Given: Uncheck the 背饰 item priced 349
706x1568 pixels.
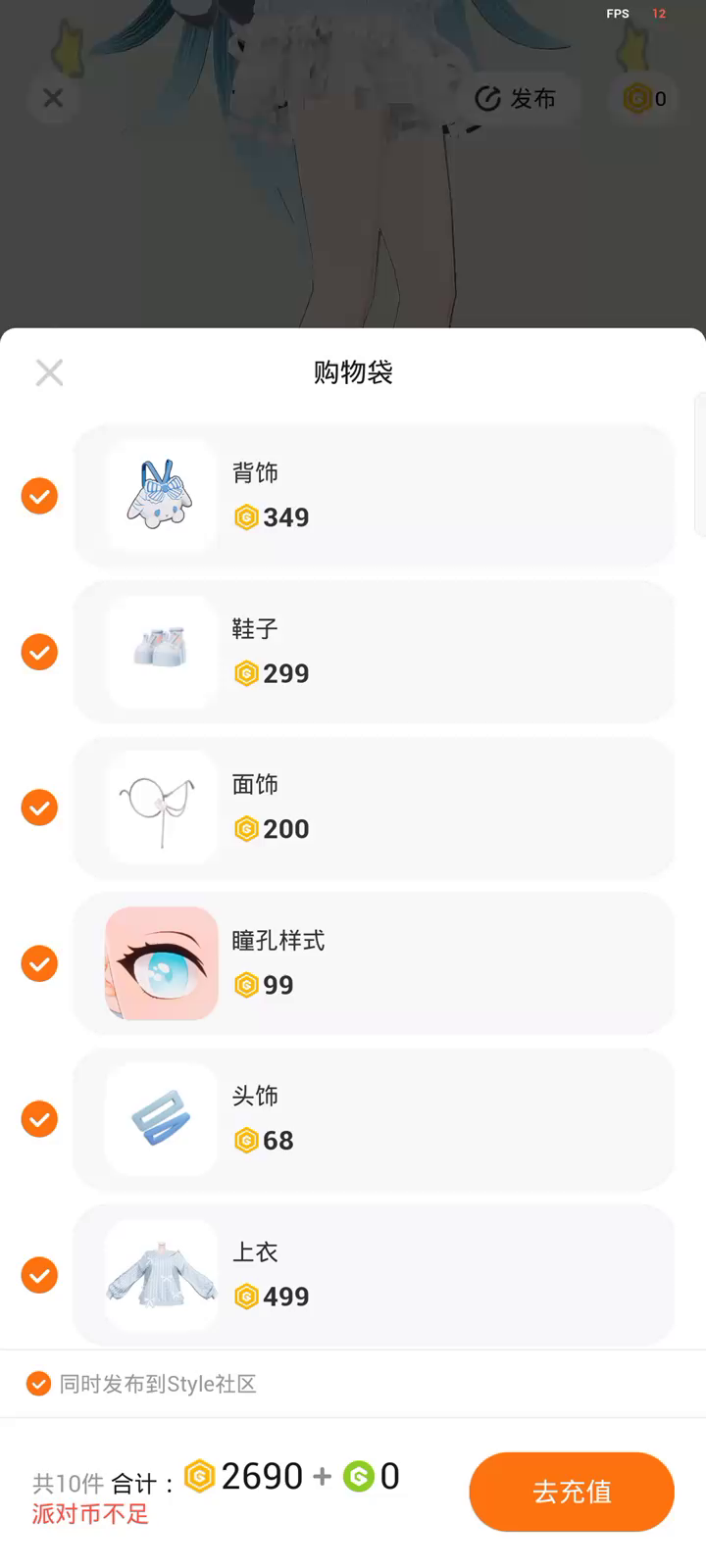Looking at the screenshot, I should pos(40,496).
